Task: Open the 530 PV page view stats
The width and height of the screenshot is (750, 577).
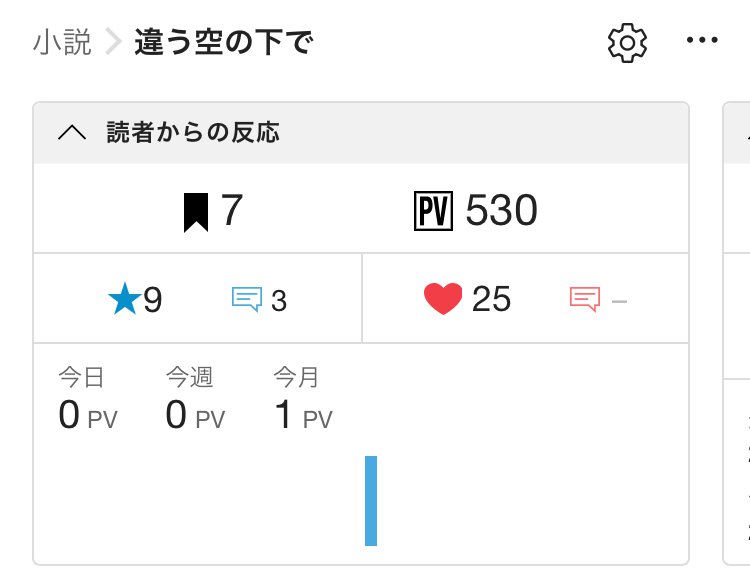Action: pos(476,211)
